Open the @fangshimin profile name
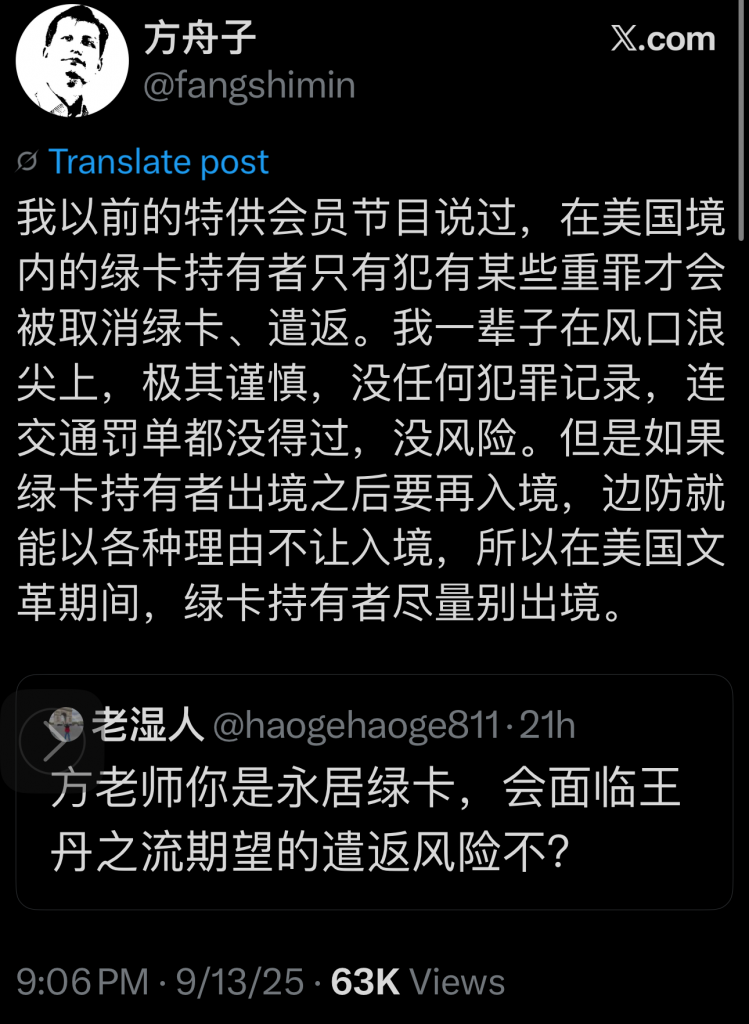749x1024 pixels. [249, 86]
